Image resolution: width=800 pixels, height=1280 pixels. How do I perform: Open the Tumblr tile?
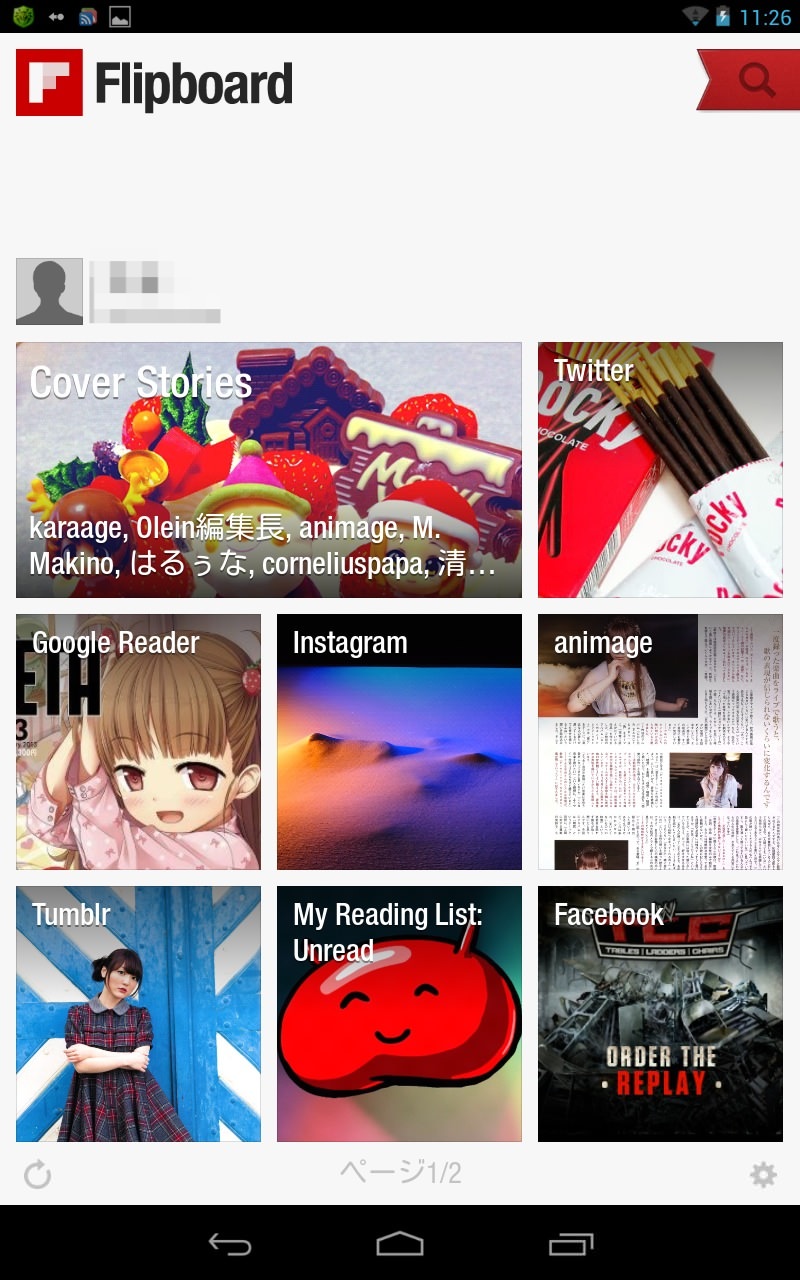(x=138, y=1014)
